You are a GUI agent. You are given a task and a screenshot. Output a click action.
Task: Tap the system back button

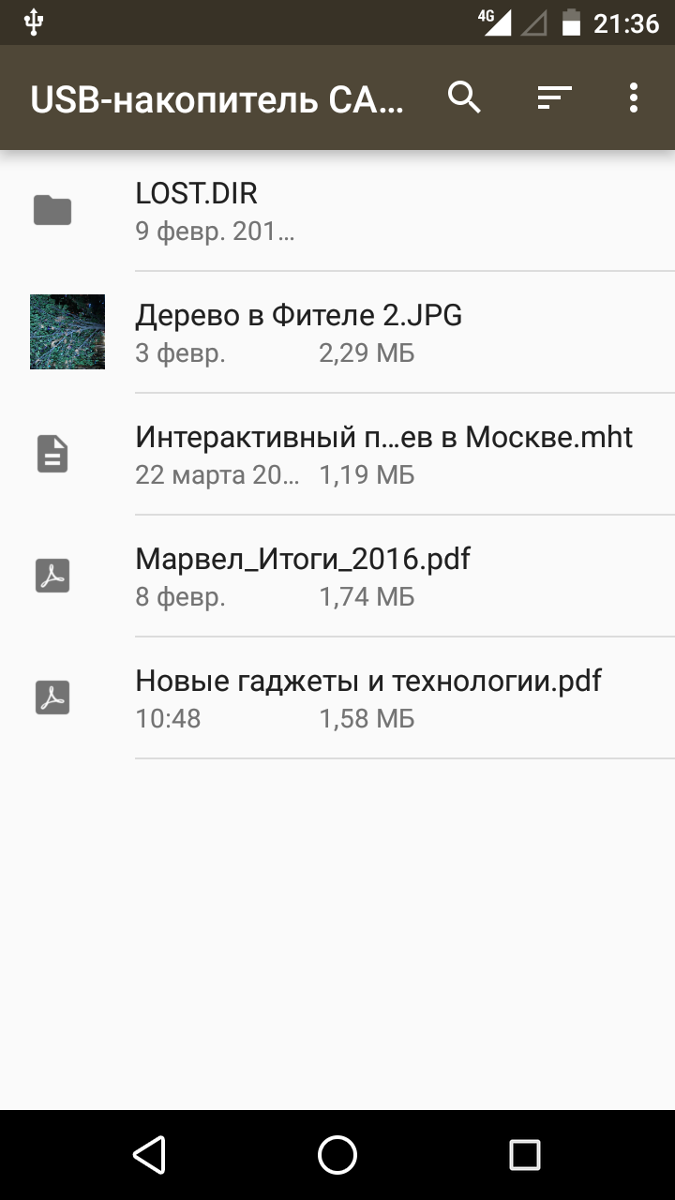click(149, 1155)
